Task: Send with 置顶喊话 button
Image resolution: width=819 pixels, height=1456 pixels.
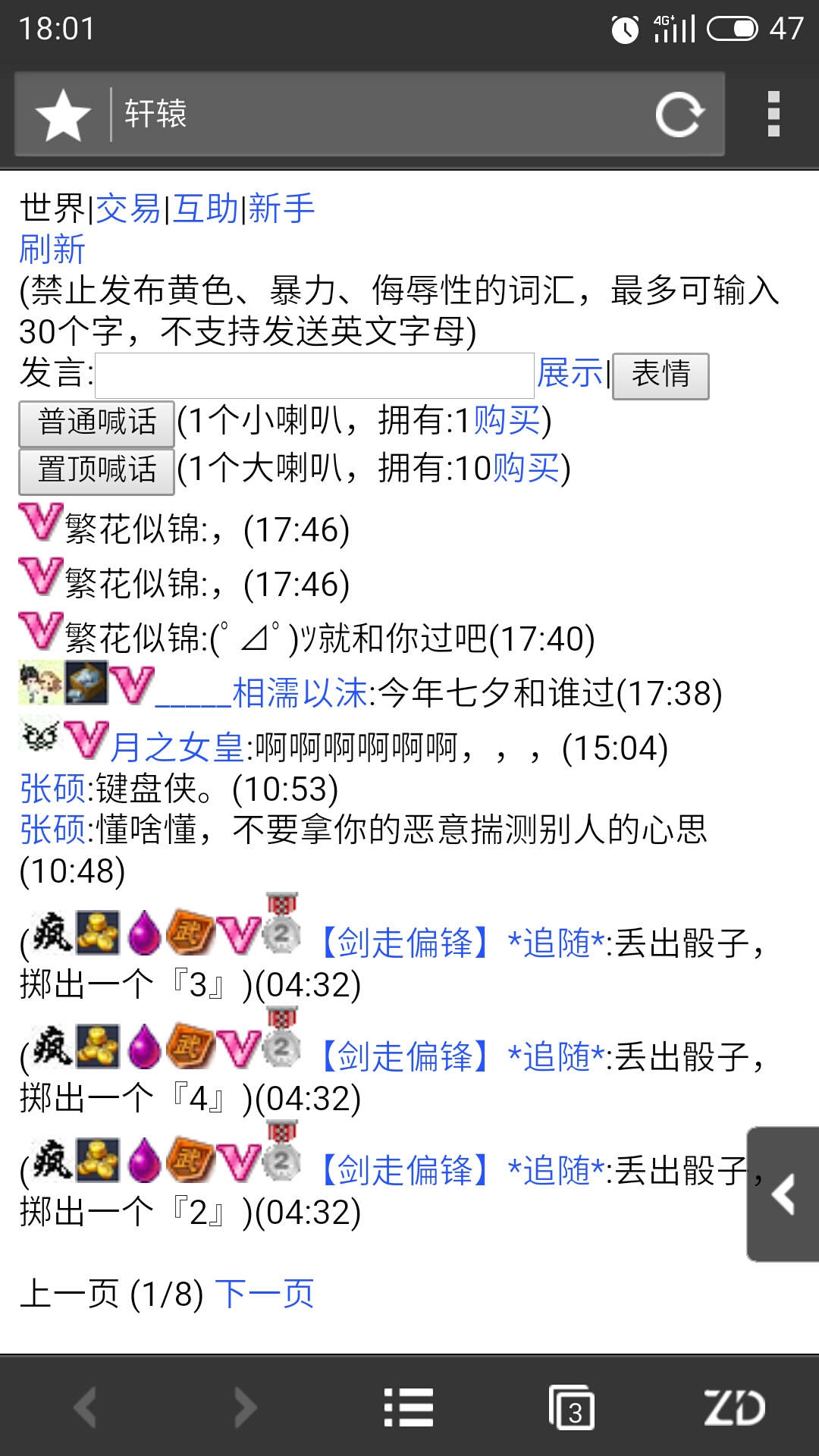Action: 97,470
